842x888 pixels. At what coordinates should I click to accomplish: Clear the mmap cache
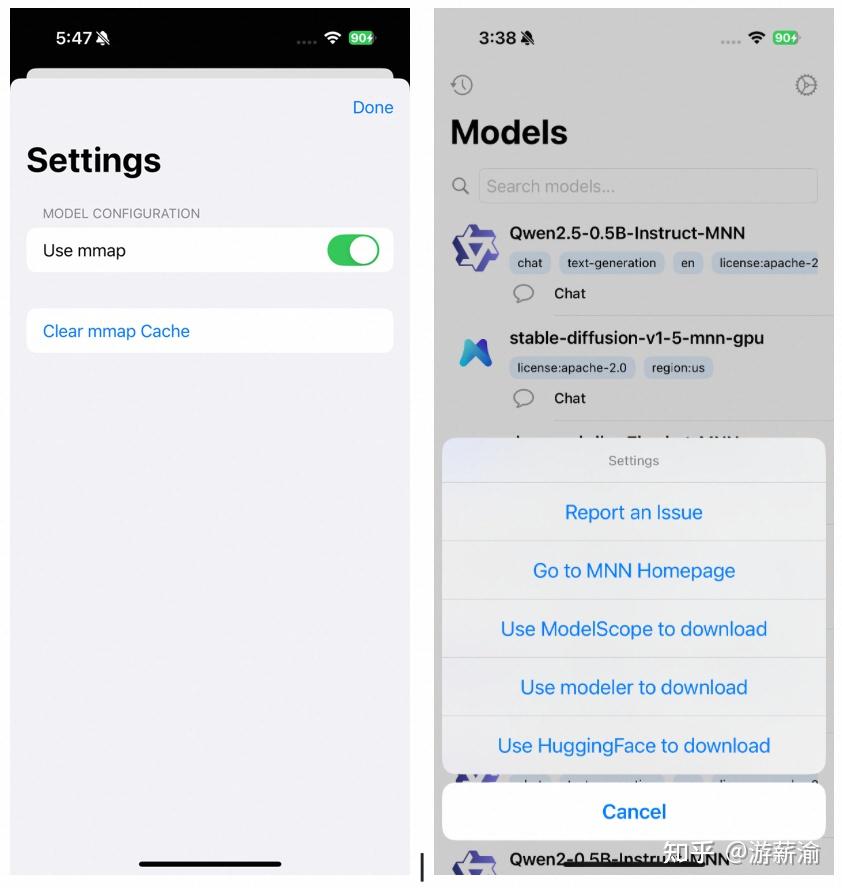tap(116, 331)
